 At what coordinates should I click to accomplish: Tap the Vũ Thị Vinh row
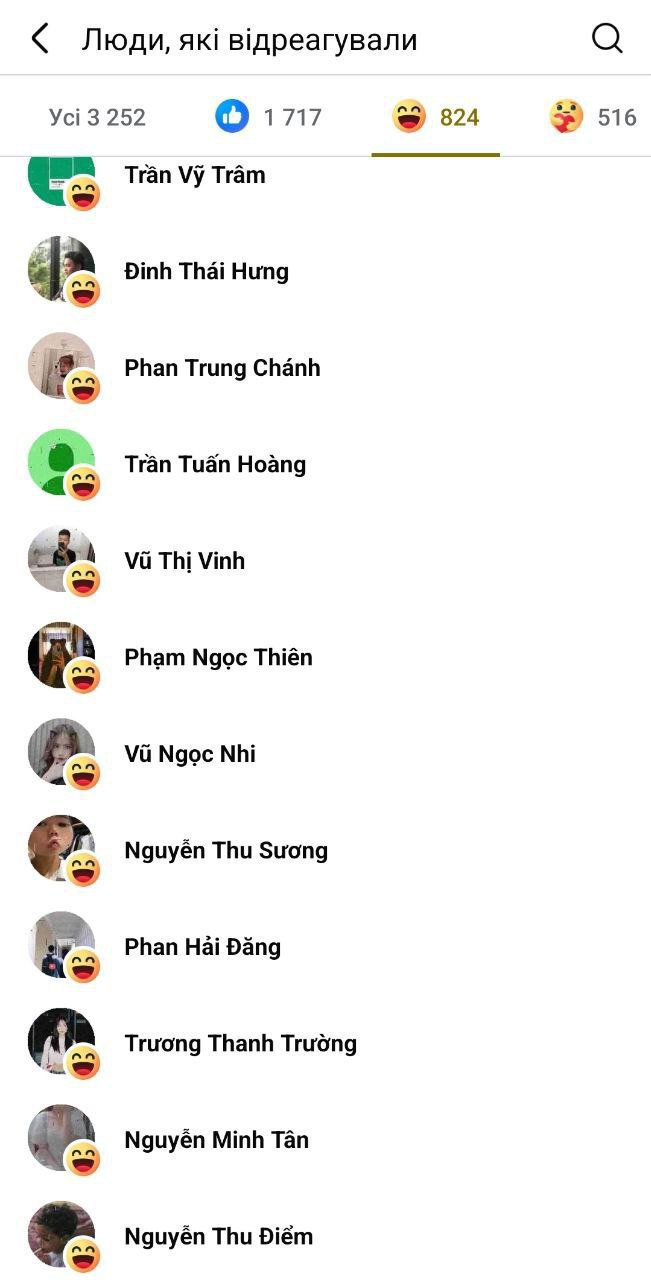[x=325, y=560]
